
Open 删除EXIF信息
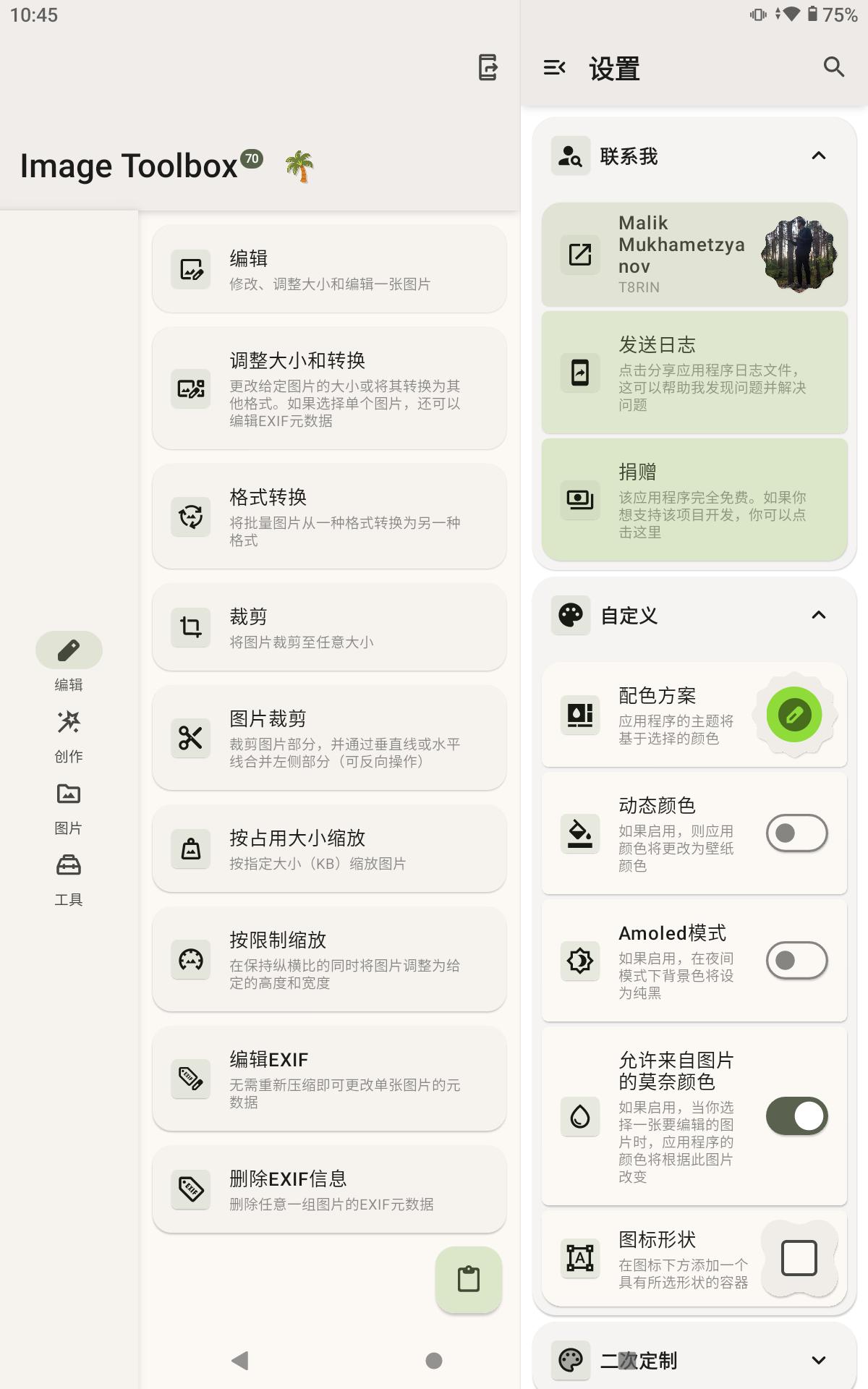[x=329, y=1189]
